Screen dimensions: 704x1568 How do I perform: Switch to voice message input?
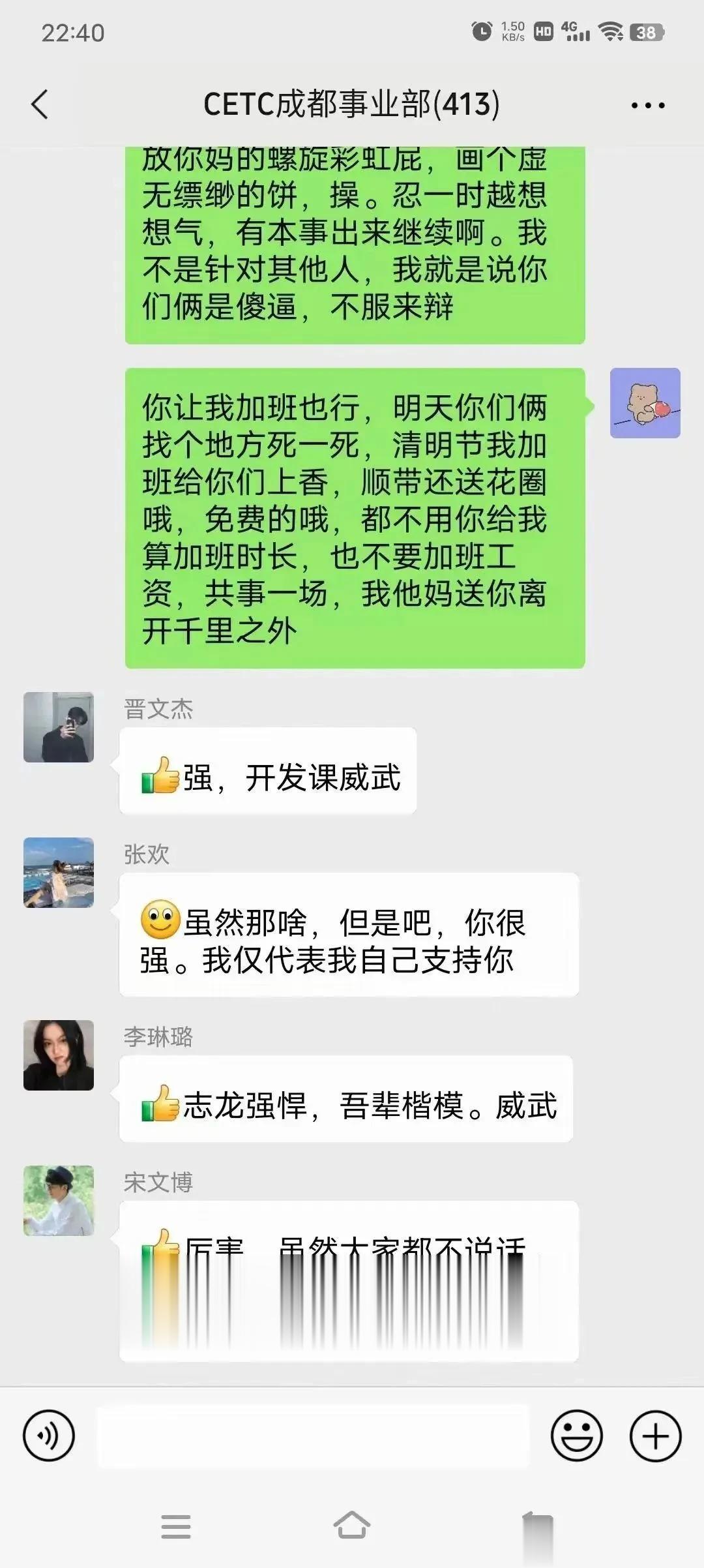pos(49,1436)
